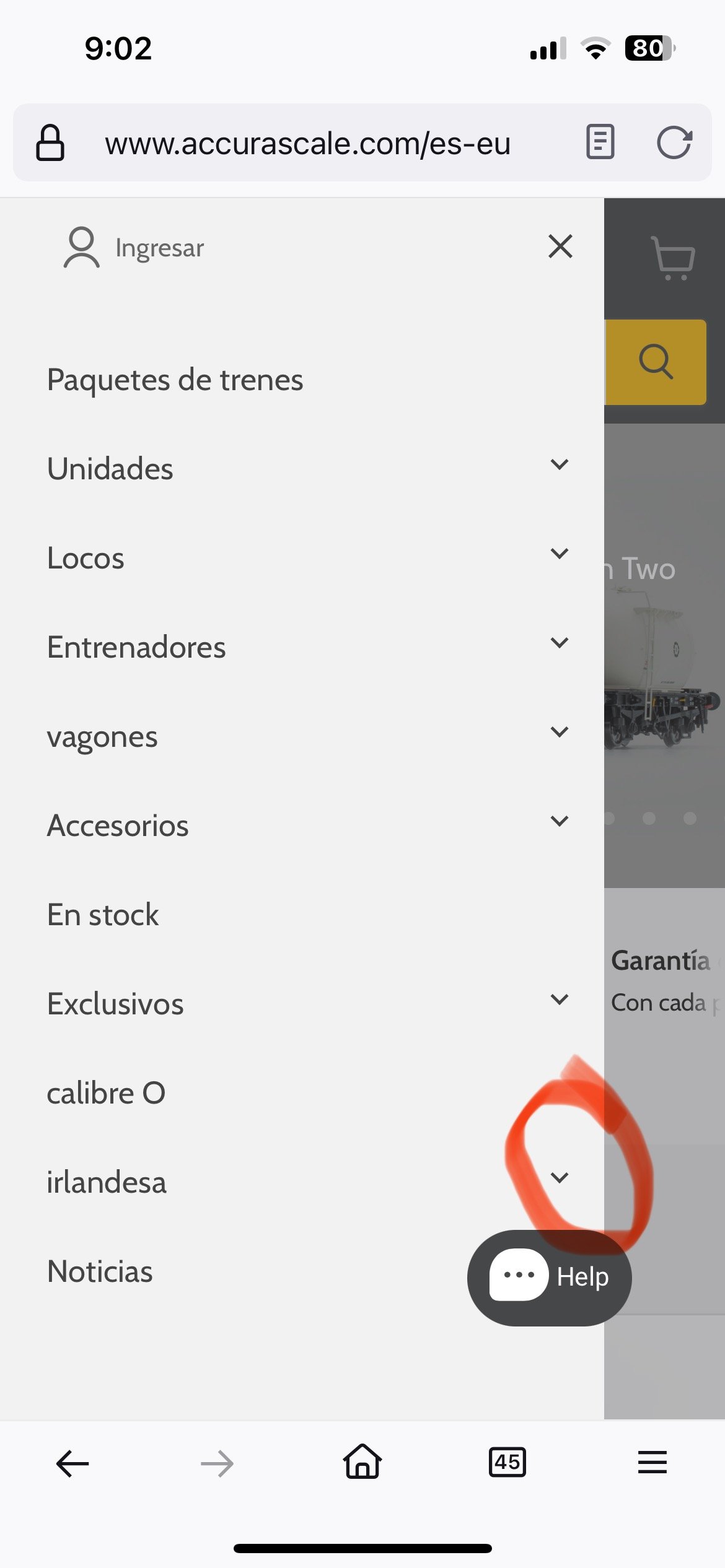
Task: Expand the Entrenadores chevron
Action: pos(560,643)
